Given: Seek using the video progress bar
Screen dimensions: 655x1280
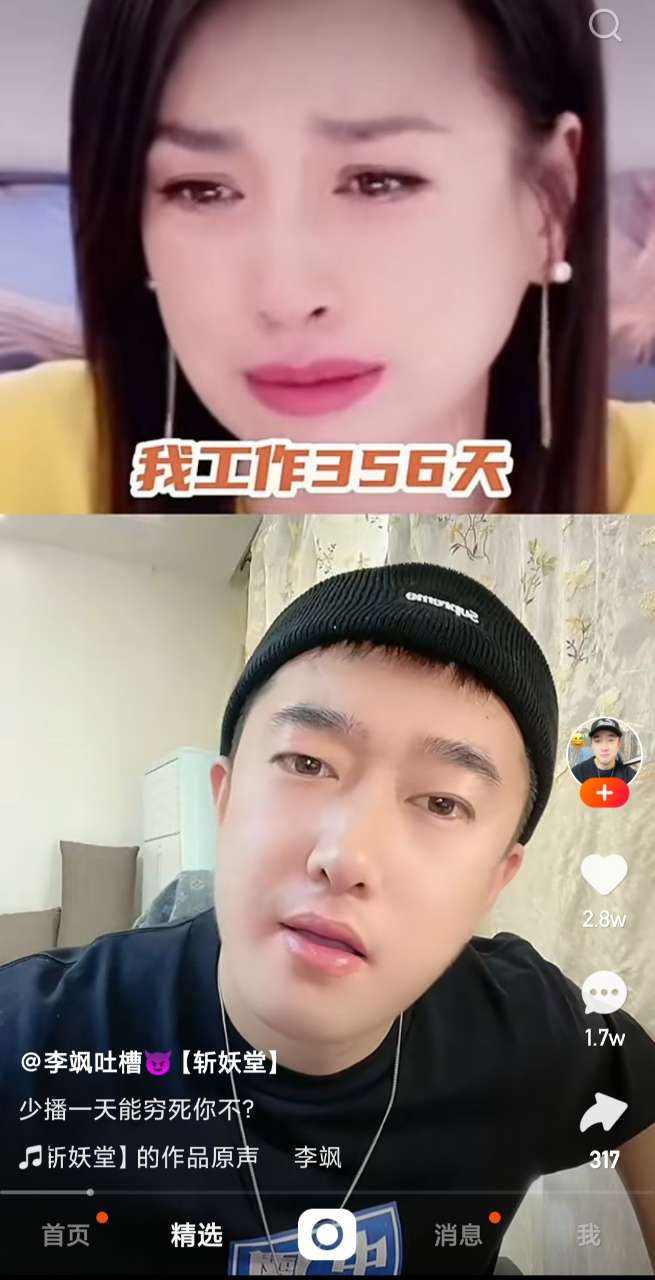Looking at the screenshot, I should 90,1192.
